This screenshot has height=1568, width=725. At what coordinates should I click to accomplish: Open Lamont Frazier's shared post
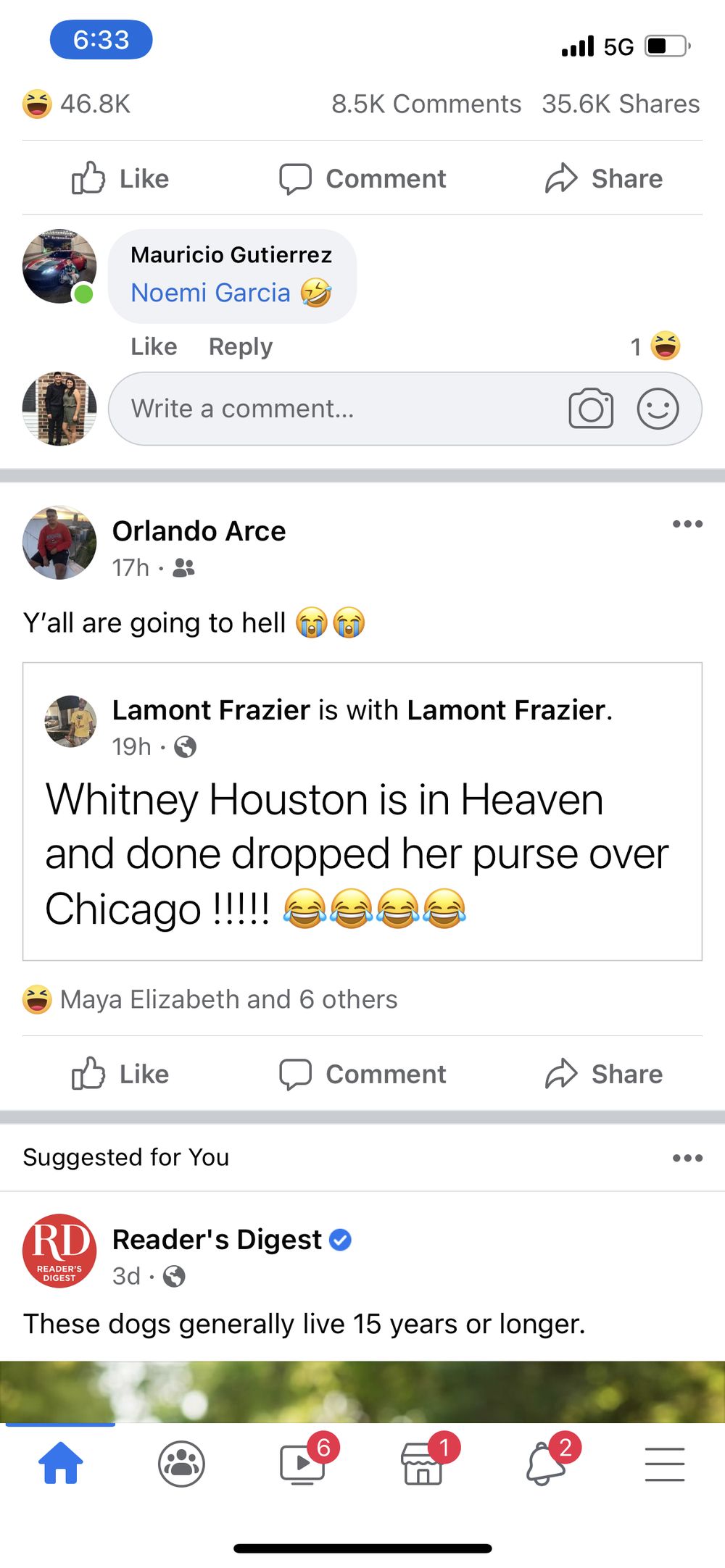pyautogui.click(x=362, y=812)
